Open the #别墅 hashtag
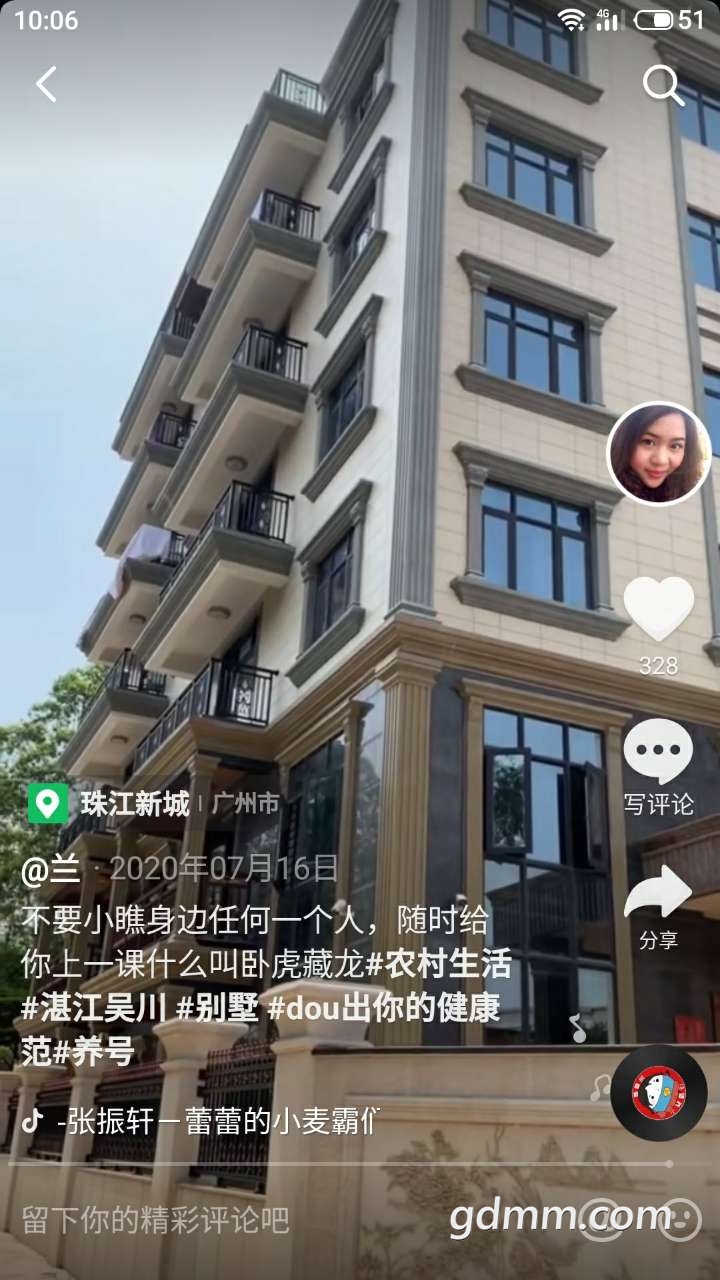 [217, 1008]
